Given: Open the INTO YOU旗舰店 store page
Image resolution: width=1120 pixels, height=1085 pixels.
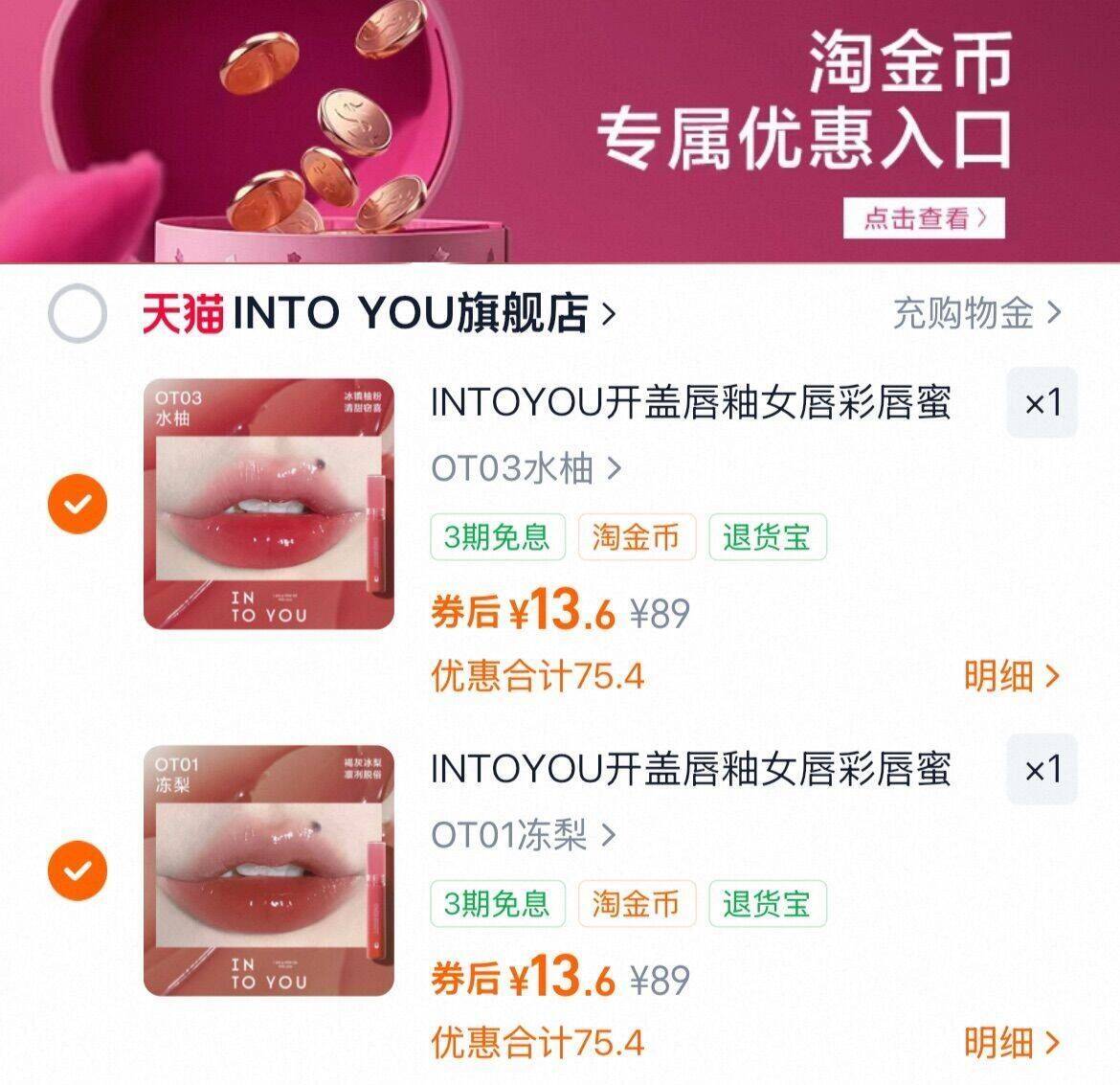Looking at the screenshot, I should (x=412, y=313).
